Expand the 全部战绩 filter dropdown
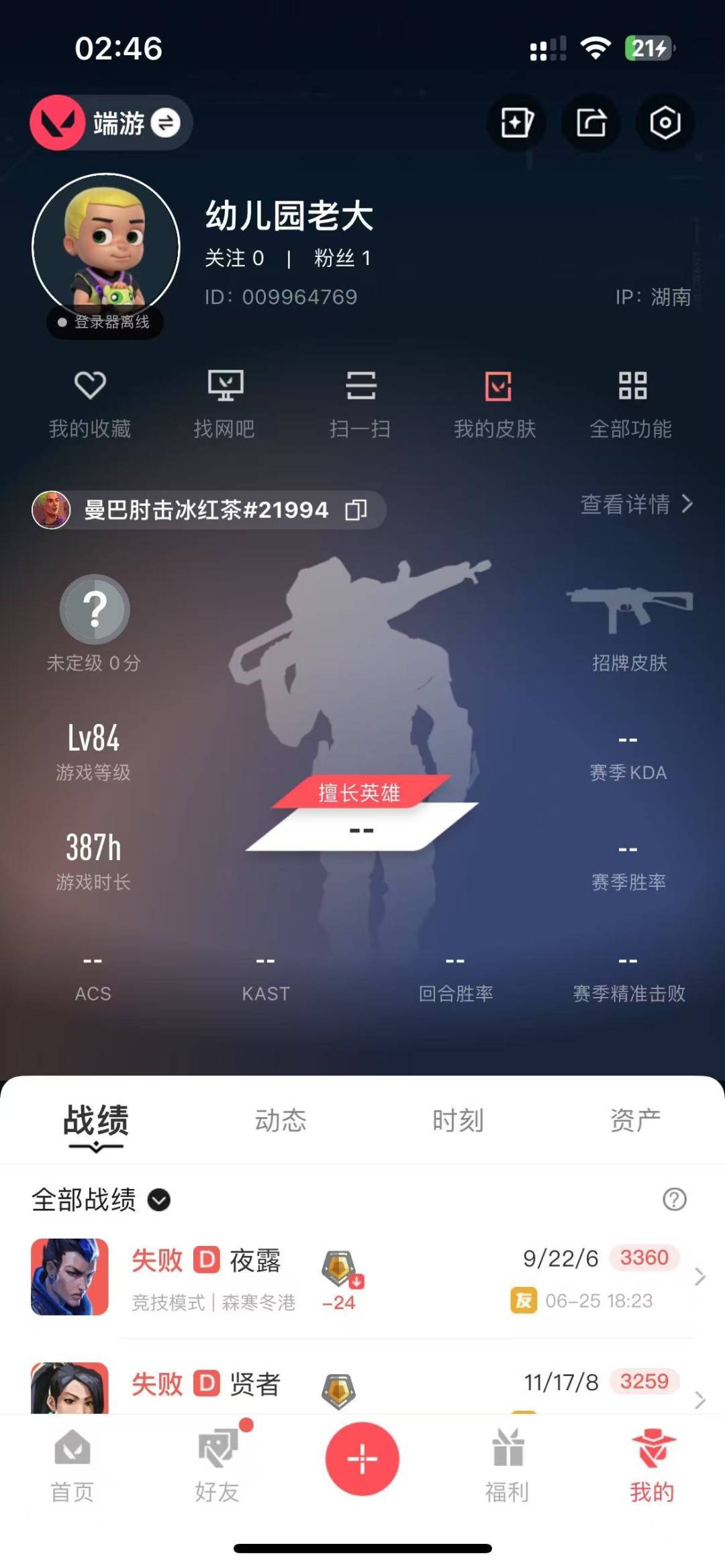 pos(101,1200)
